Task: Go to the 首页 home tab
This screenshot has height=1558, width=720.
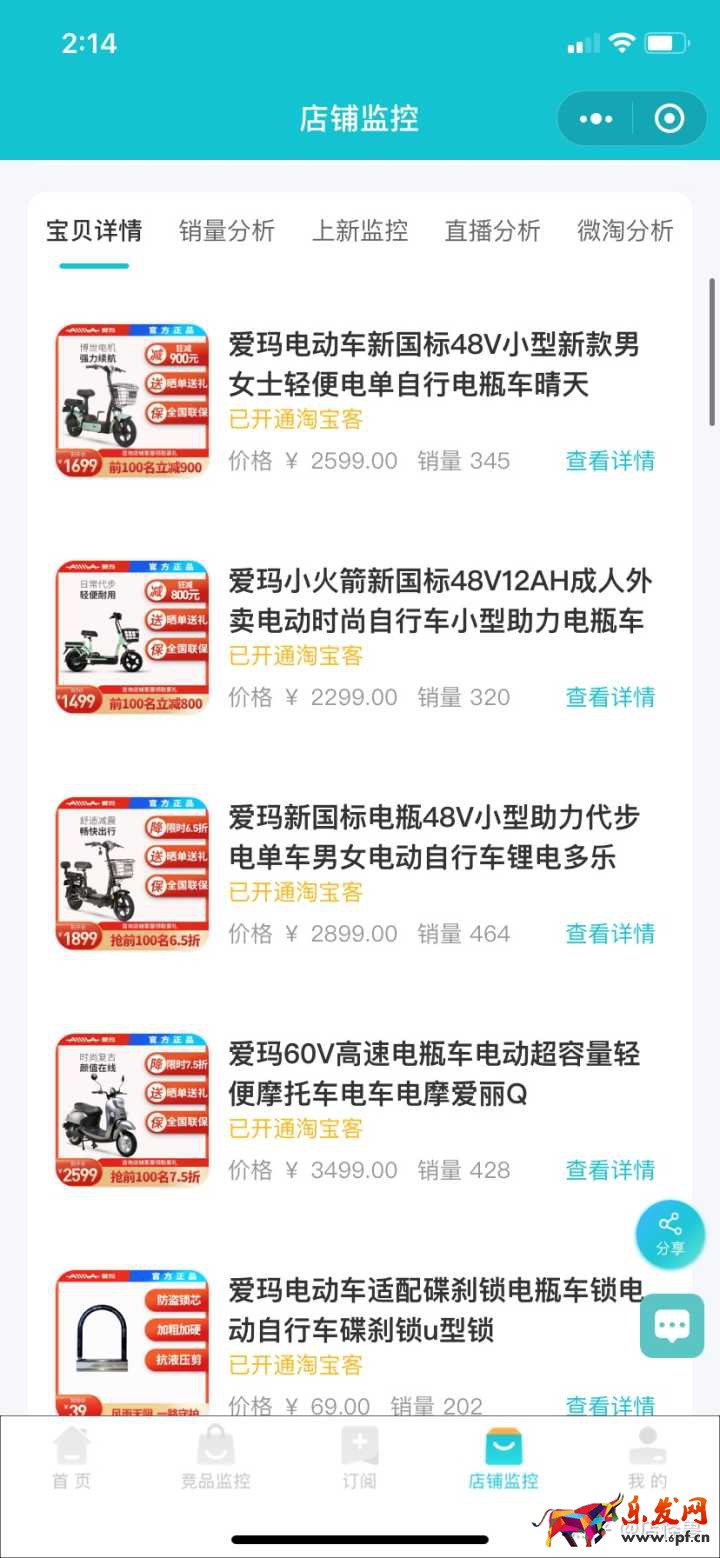Action: click(x=72, y=1459)
